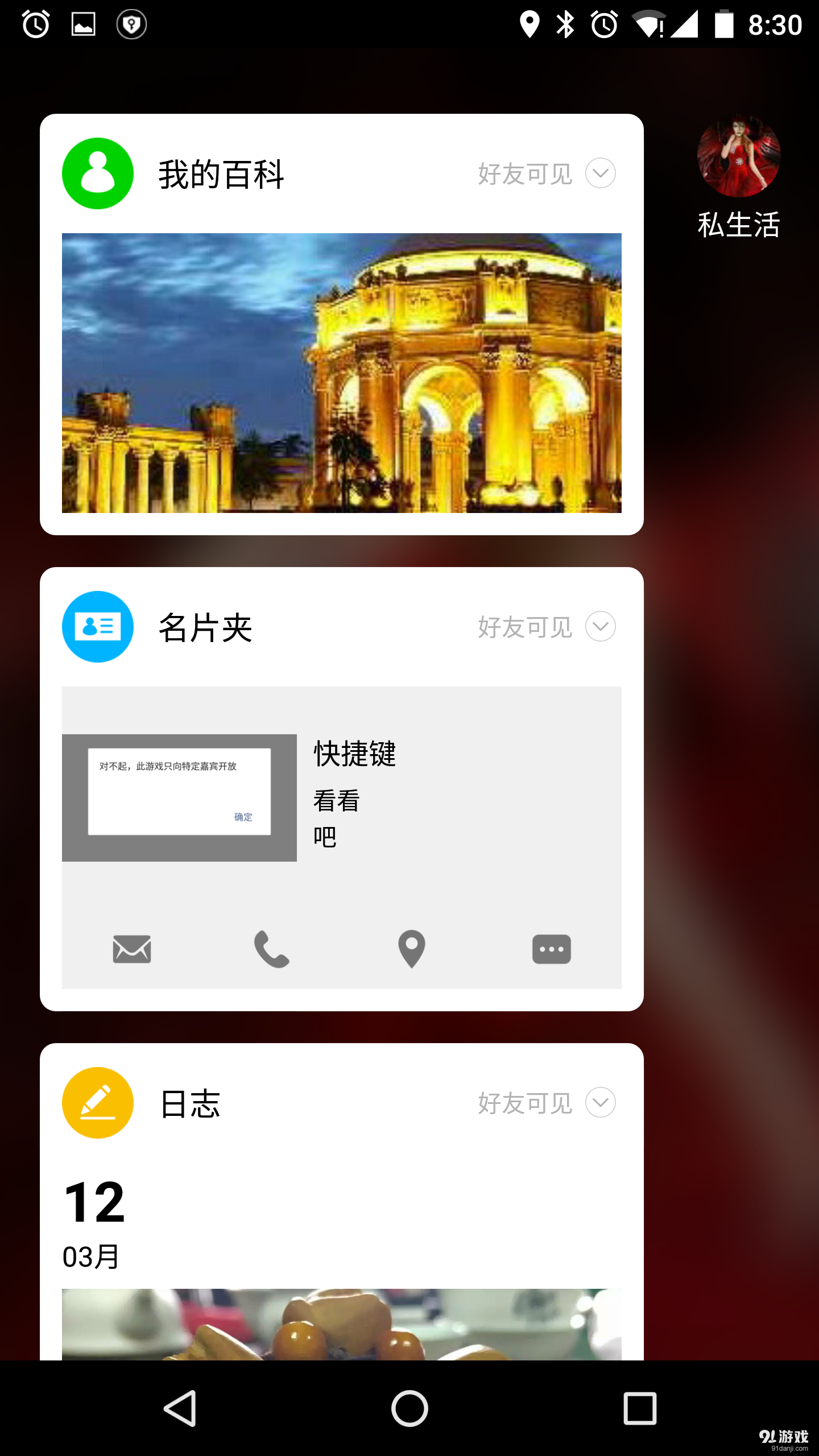Select the blue 名片夹 business card icon
Screen dimensions: 819x1456
97,626
